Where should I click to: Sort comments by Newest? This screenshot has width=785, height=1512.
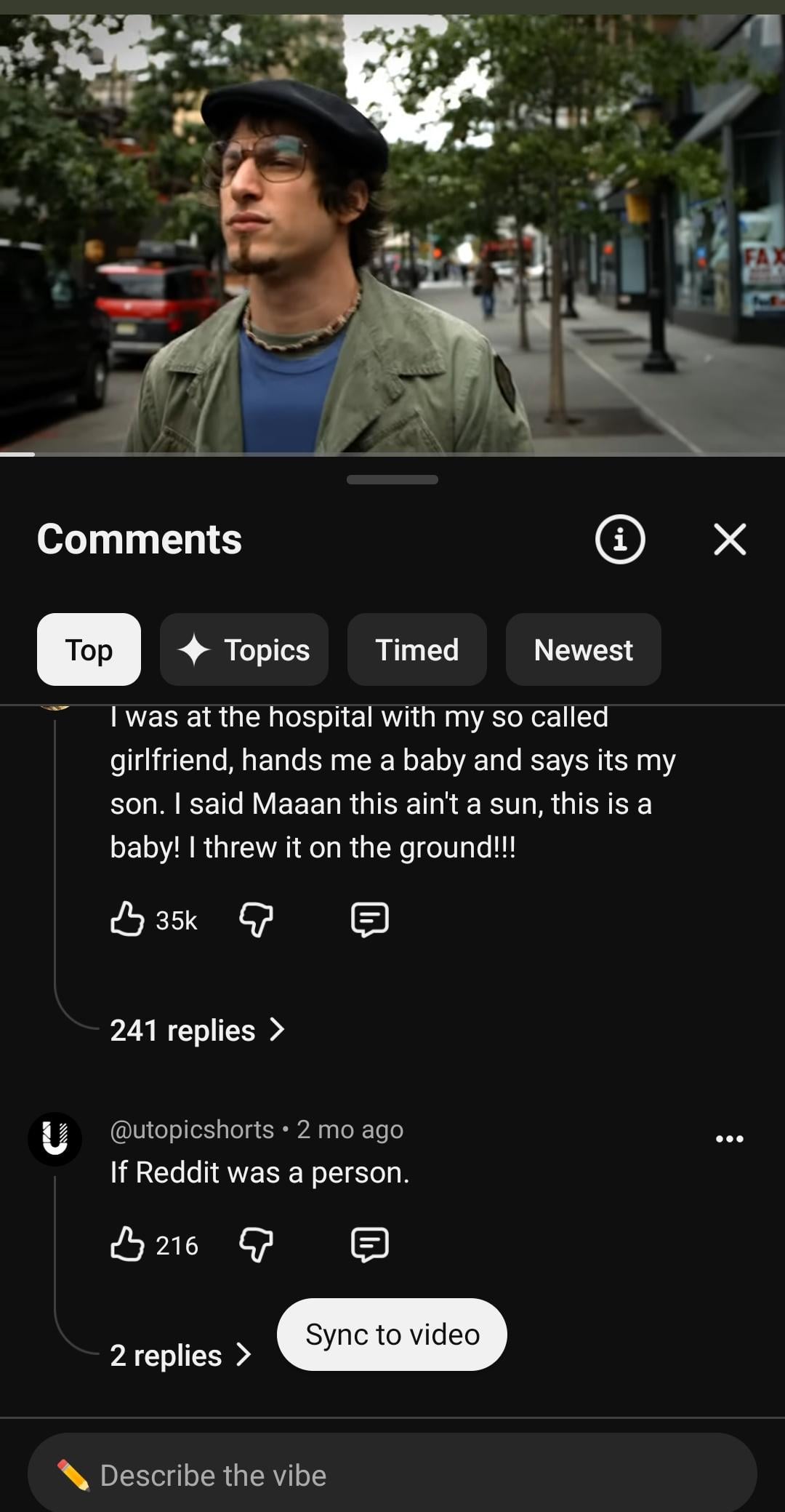583,649
